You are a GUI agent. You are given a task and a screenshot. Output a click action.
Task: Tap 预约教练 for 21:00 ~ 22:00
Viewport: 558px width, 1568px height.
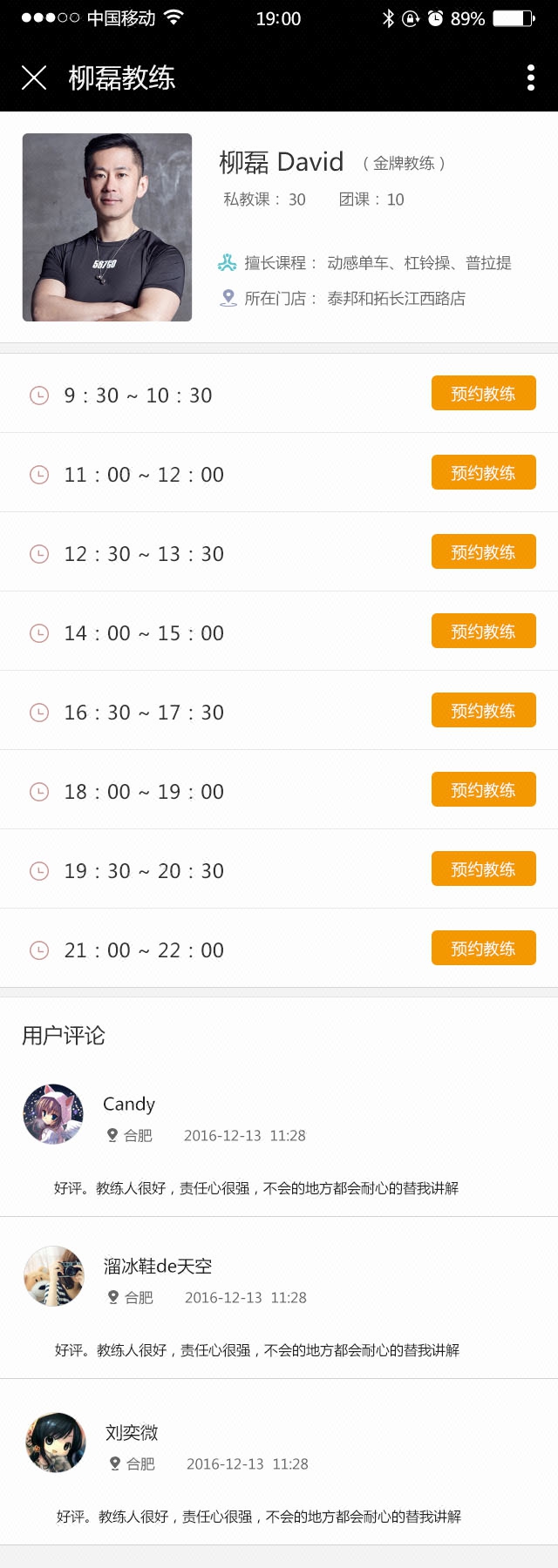click(483, 949)
